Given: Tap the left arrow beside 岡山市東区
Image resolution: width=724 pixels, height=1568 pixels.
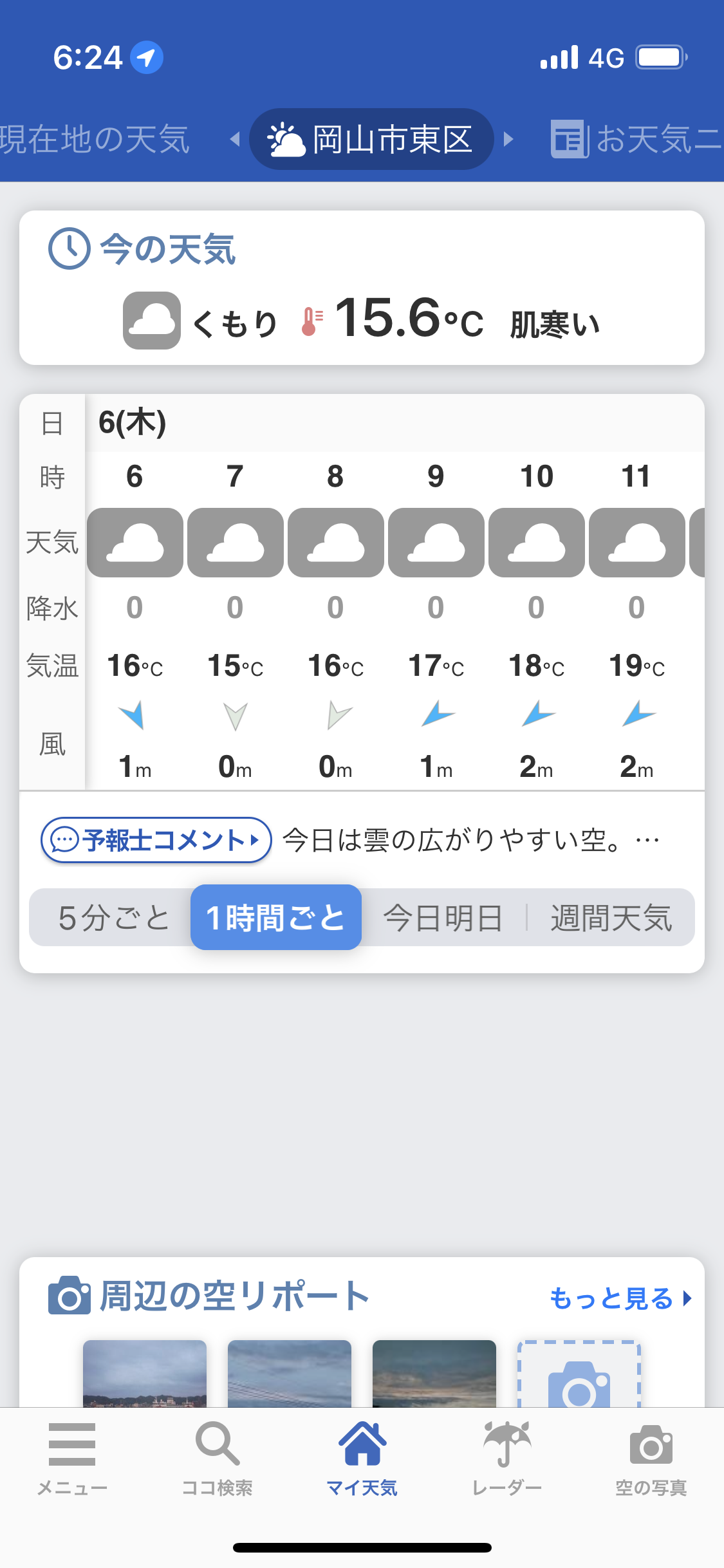Looking at the screenshot, I should [x=236, y=139].
